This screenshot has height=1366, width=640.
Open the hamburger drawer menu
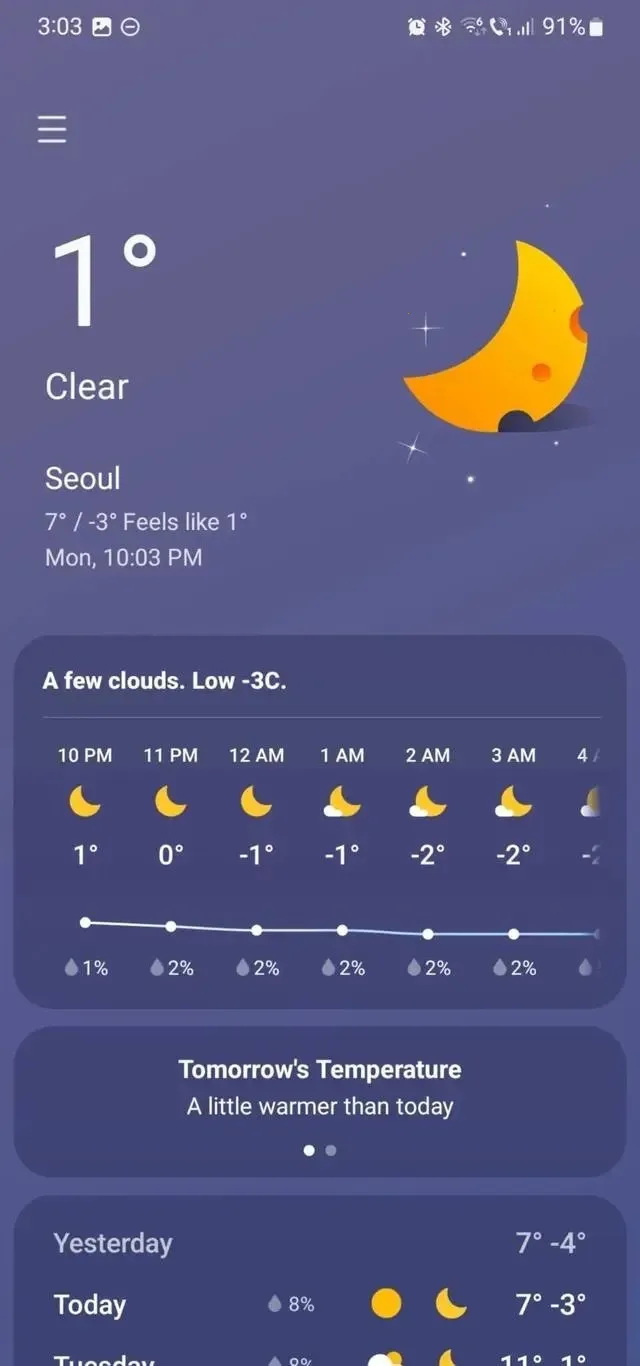[x=52, y=130]
